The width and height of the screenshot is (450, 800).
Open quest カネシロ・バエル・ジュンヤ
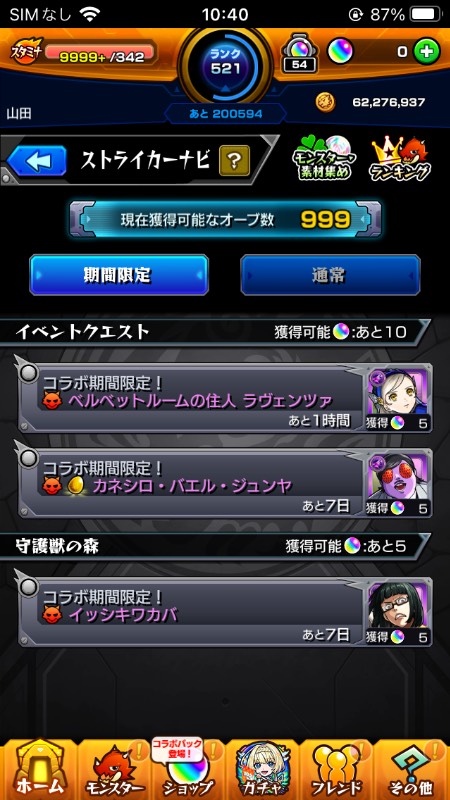(225, 483)
